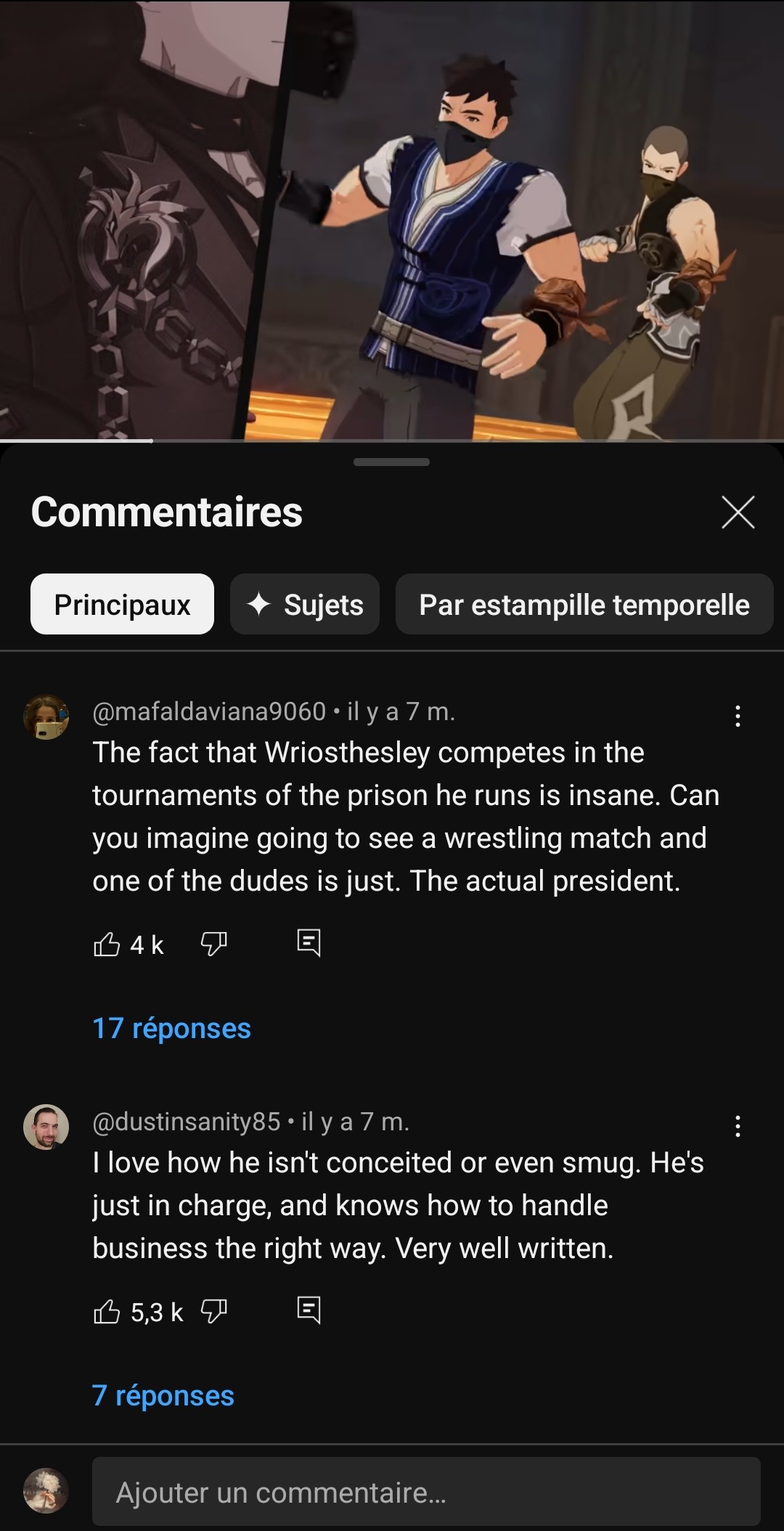Like @mafaldaviana9060's comment
This screenshot has height=1531, width=784.
pyautogui.click(x=107, y=944)
